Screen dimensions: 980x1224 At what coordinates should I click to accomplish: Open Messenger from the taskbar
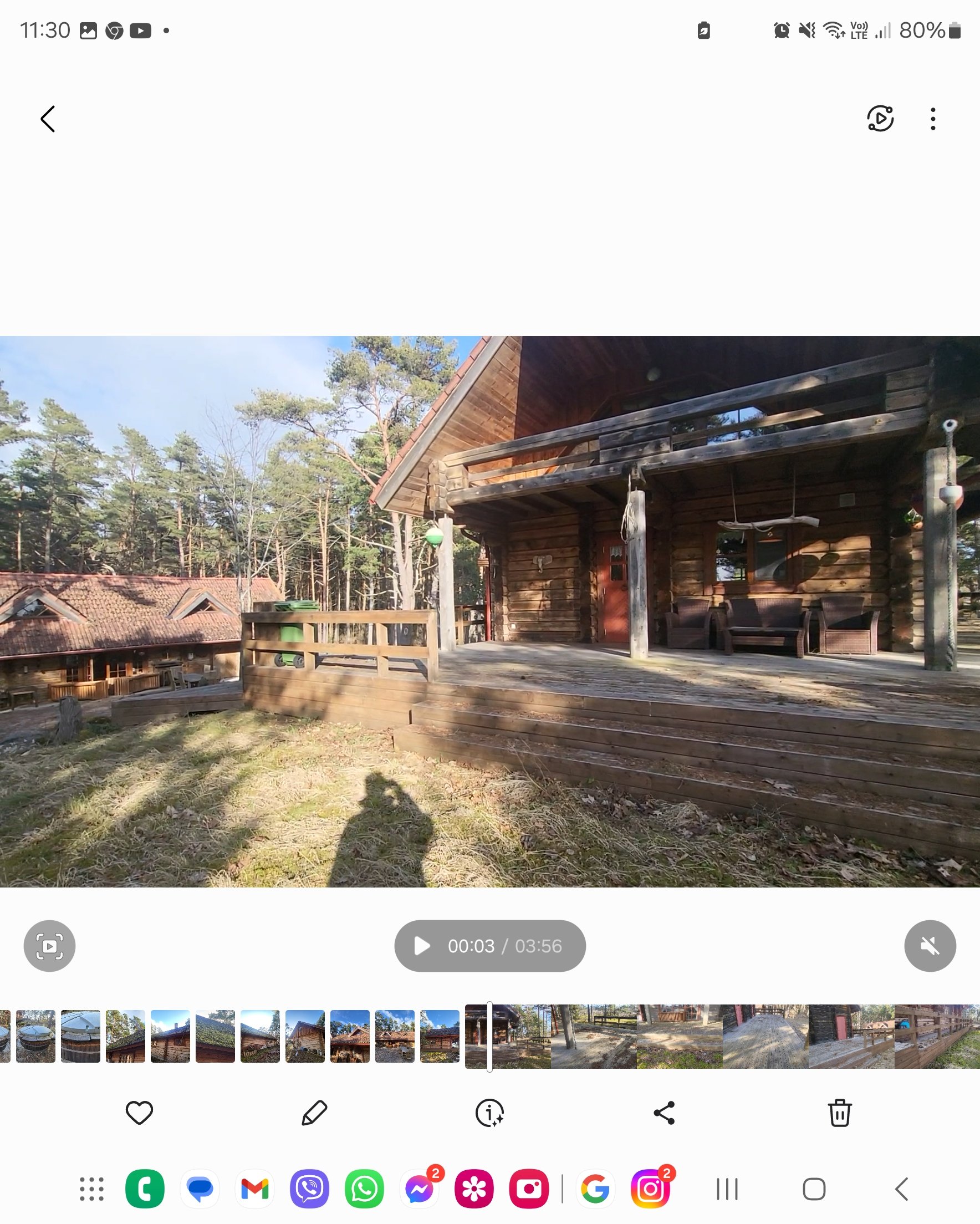click(x=419, y=1189)
